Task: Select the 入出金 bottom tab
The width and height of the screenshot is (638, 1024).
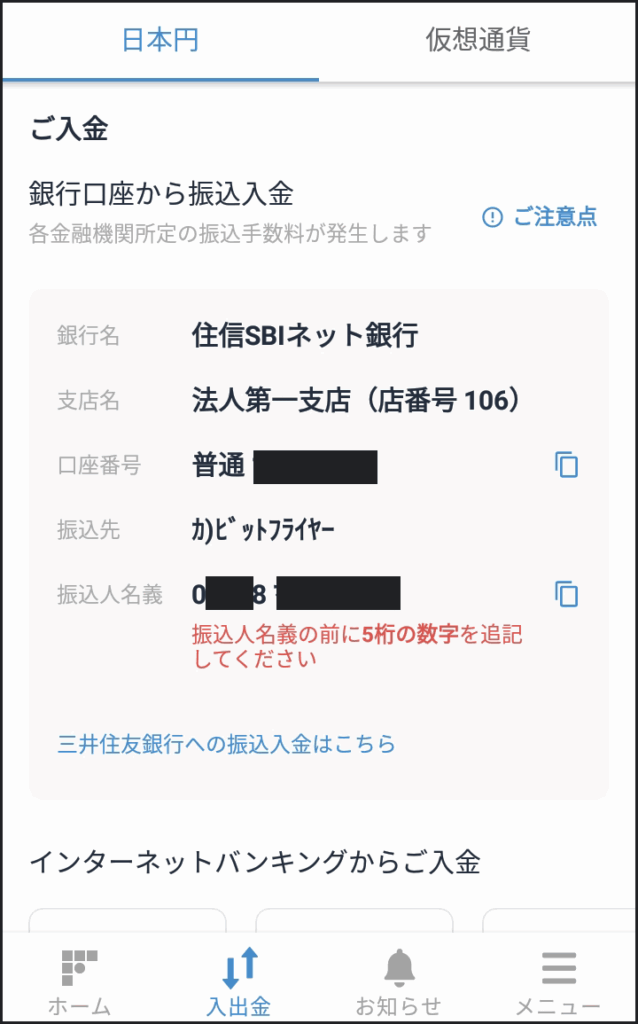Action: [x=239, y=982]
